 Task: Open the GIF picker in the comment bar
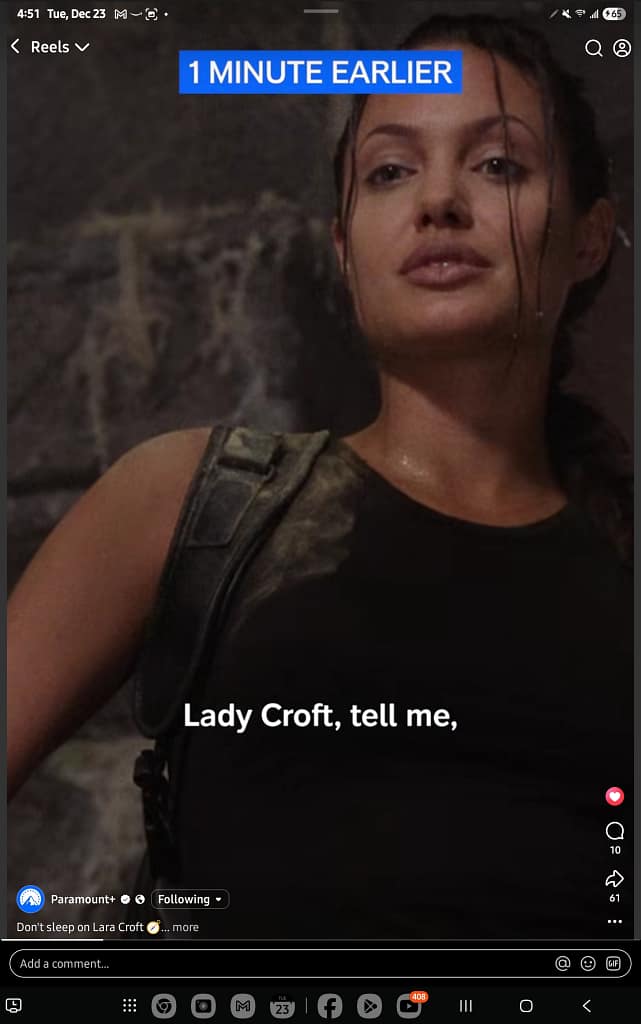tap(613, 964)
